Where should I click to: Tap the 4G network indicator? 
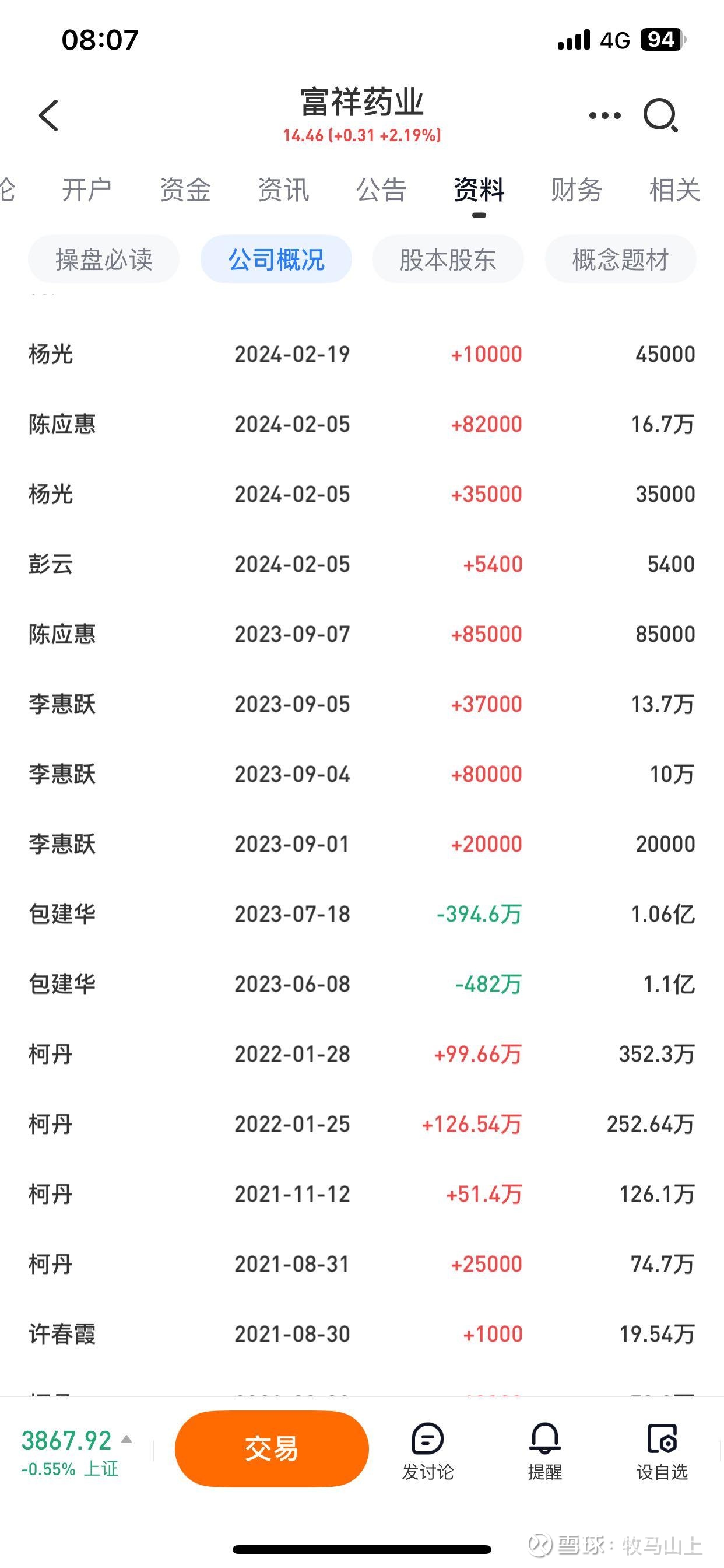pos(614,39)
